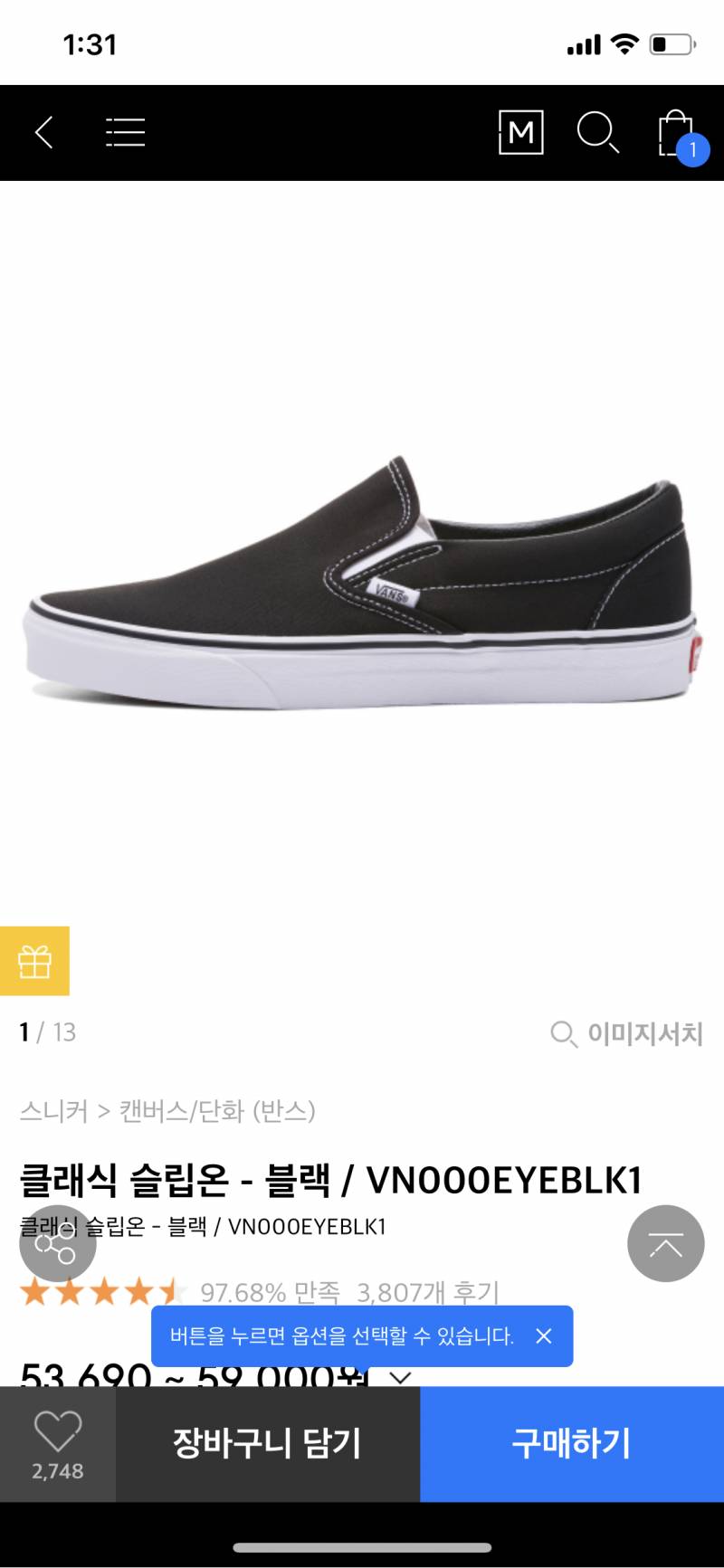Open 이미지서치 image search
This screenshot has height=1568, width=724.
(626, 1033)
